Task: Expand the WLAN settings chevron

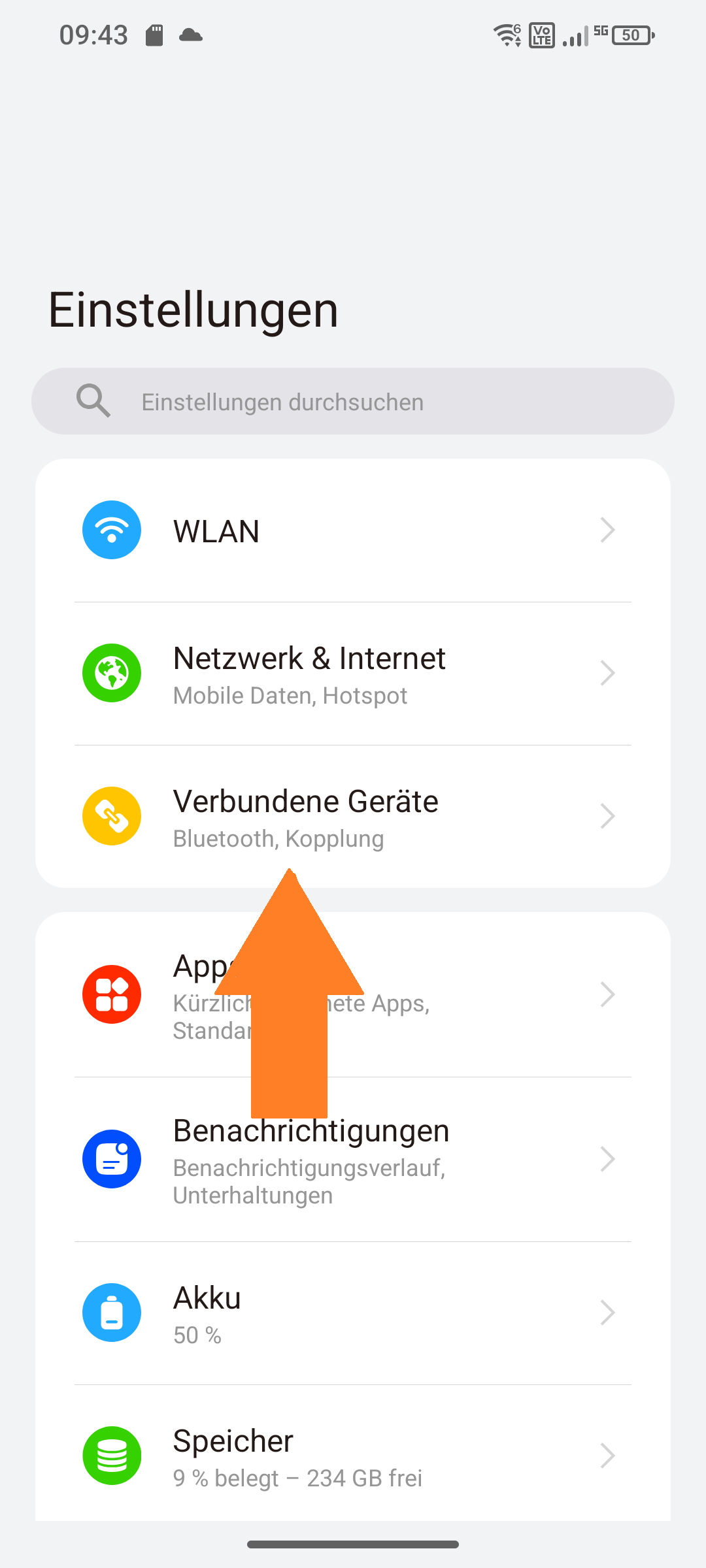Action: point(607,530)
